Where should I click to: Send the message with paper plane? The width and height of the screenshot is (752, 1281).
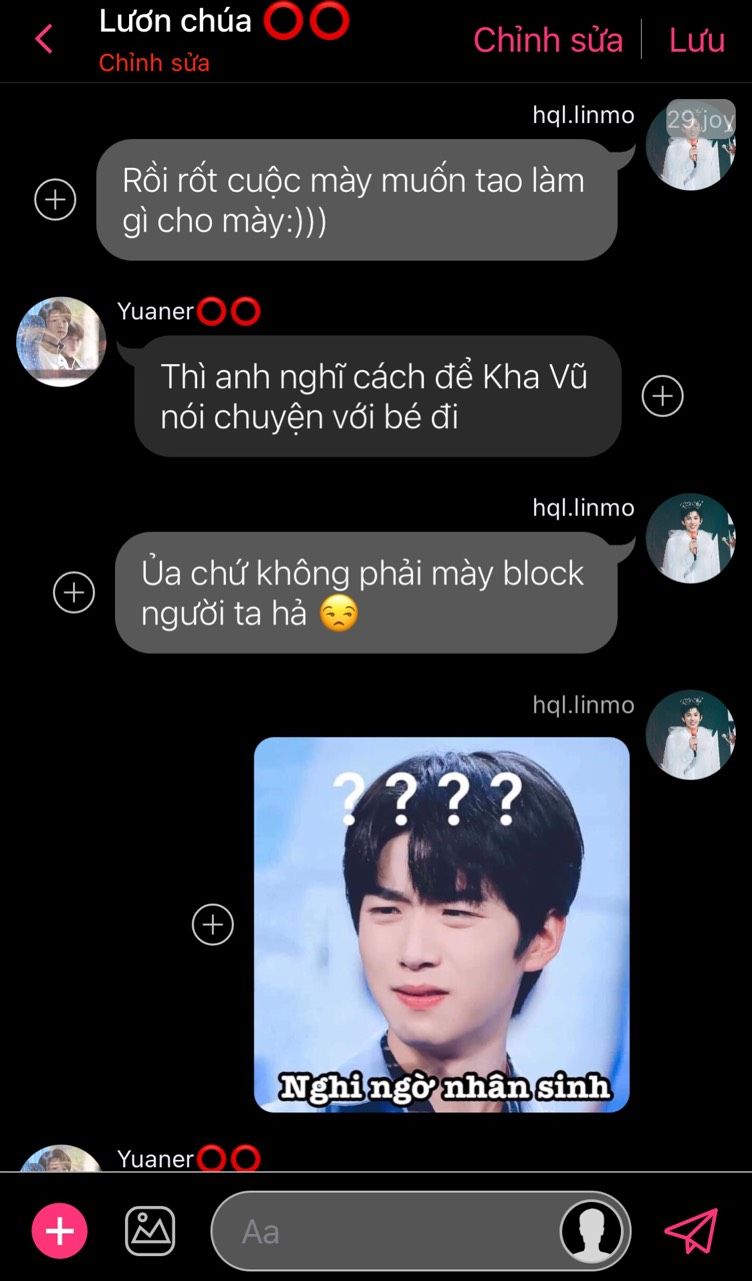(691, 1231)
